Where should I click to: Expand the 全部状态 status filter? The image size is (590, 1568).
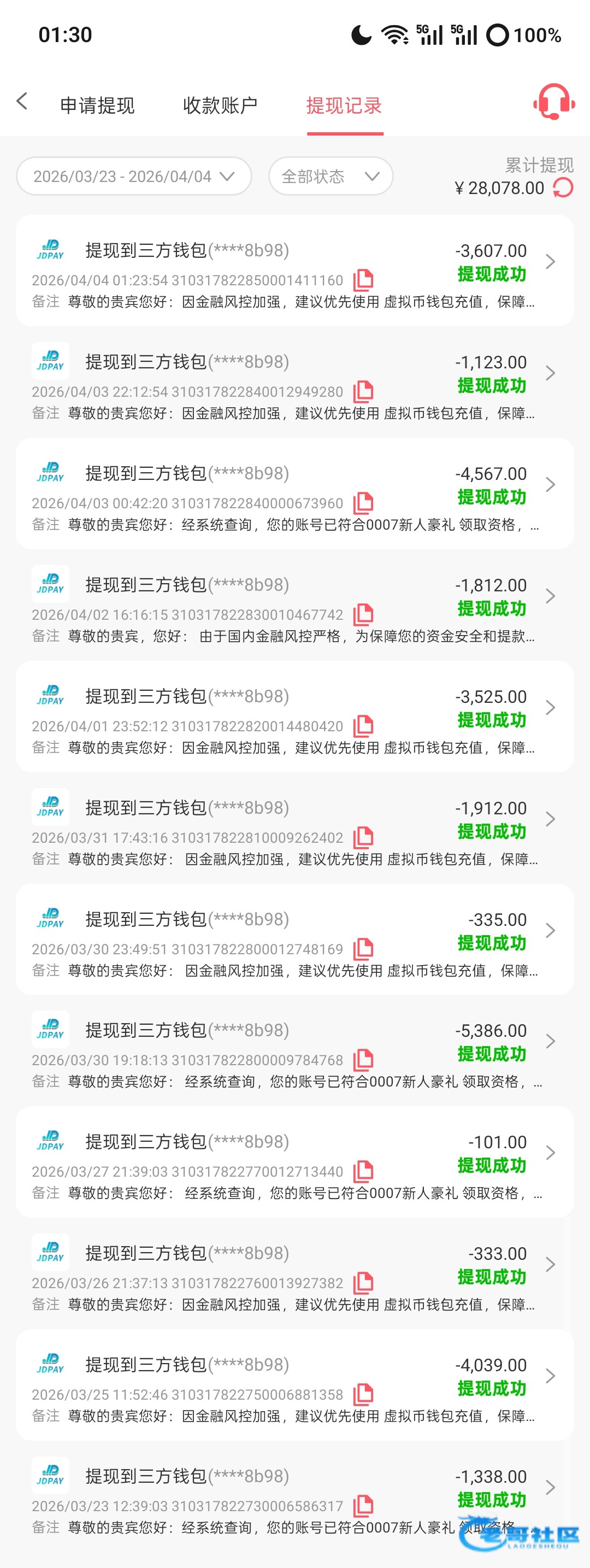click(331, 177)
